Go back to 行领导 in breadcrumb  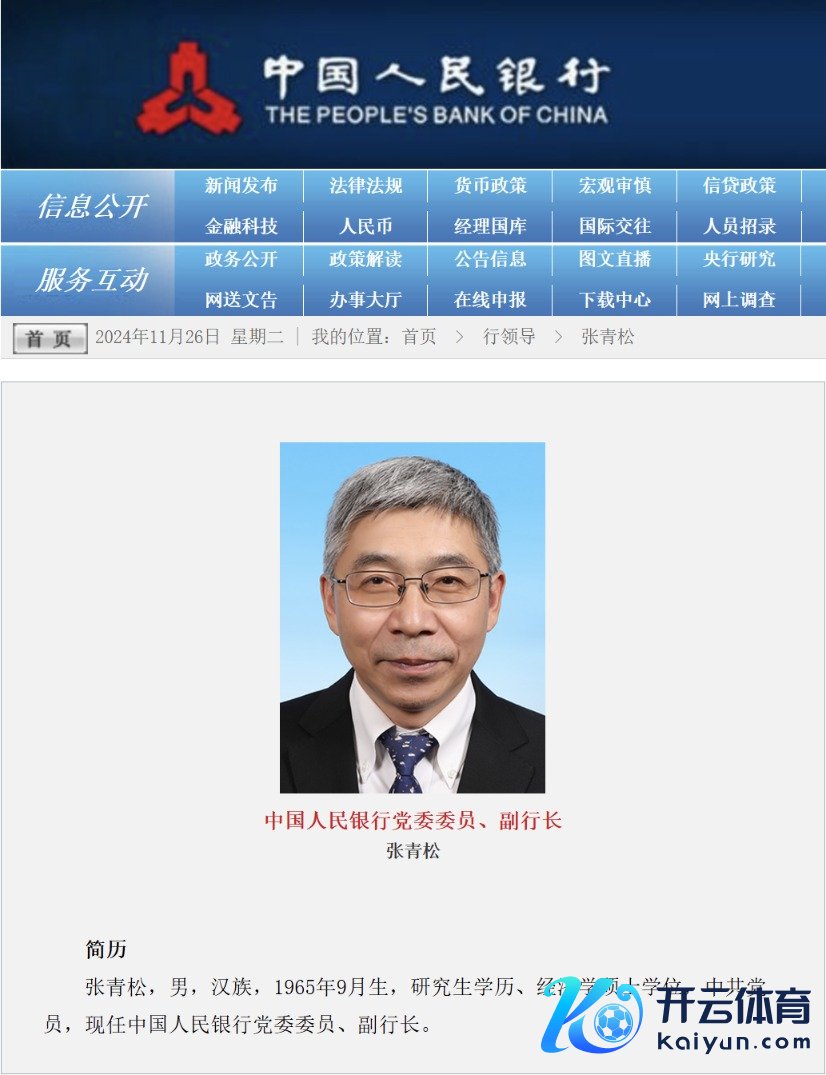click(x=509, y=337)
